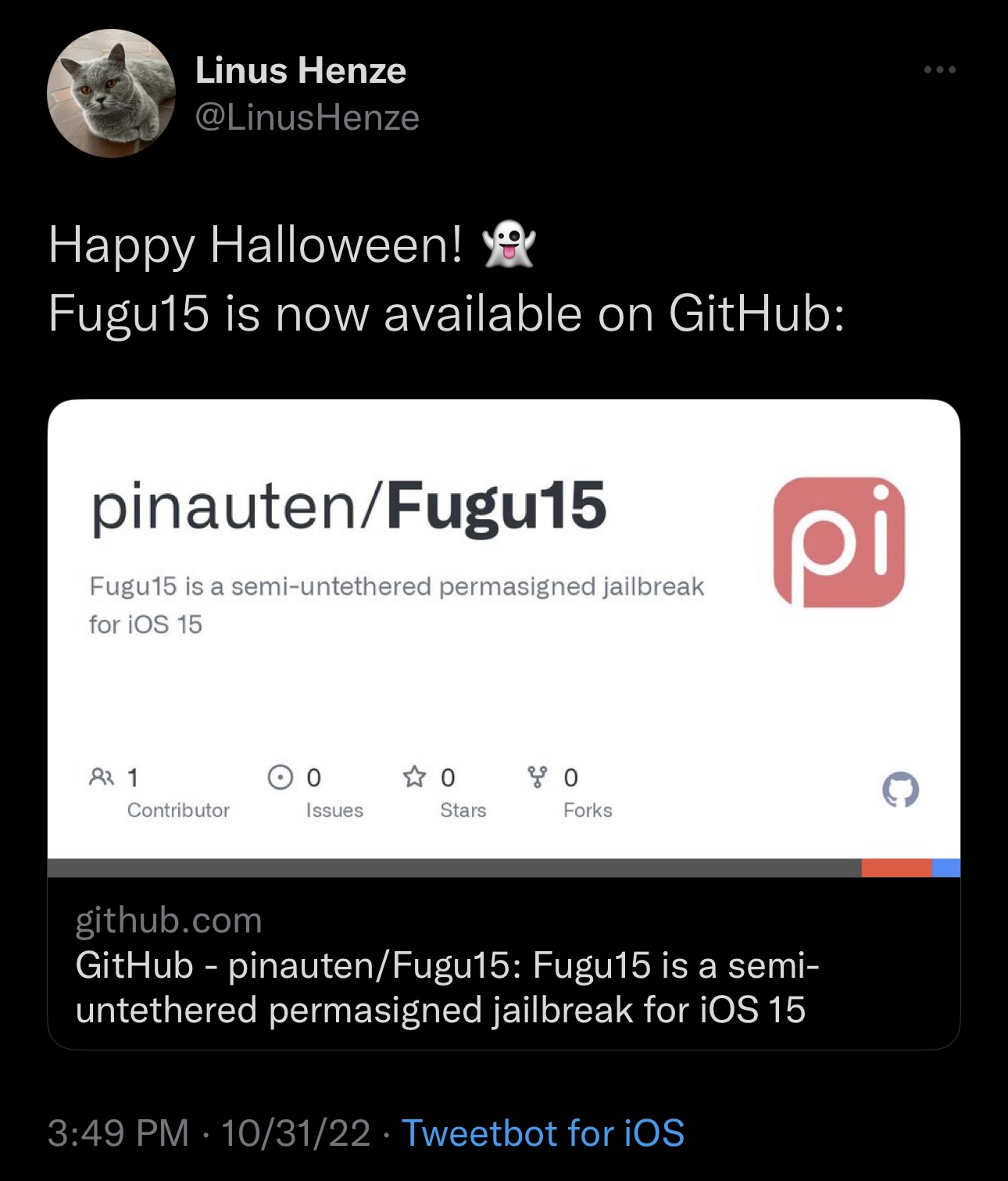View the @LinusHenze profile name
1008x1181 pixels.
pyautogui.click(x=306, y=118)
